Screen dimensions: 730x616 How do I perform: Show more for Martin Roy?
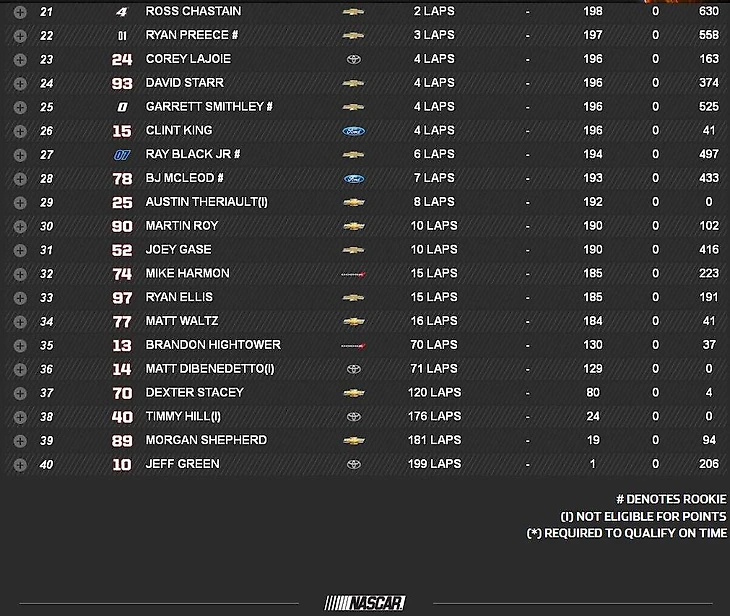[19, 226]
